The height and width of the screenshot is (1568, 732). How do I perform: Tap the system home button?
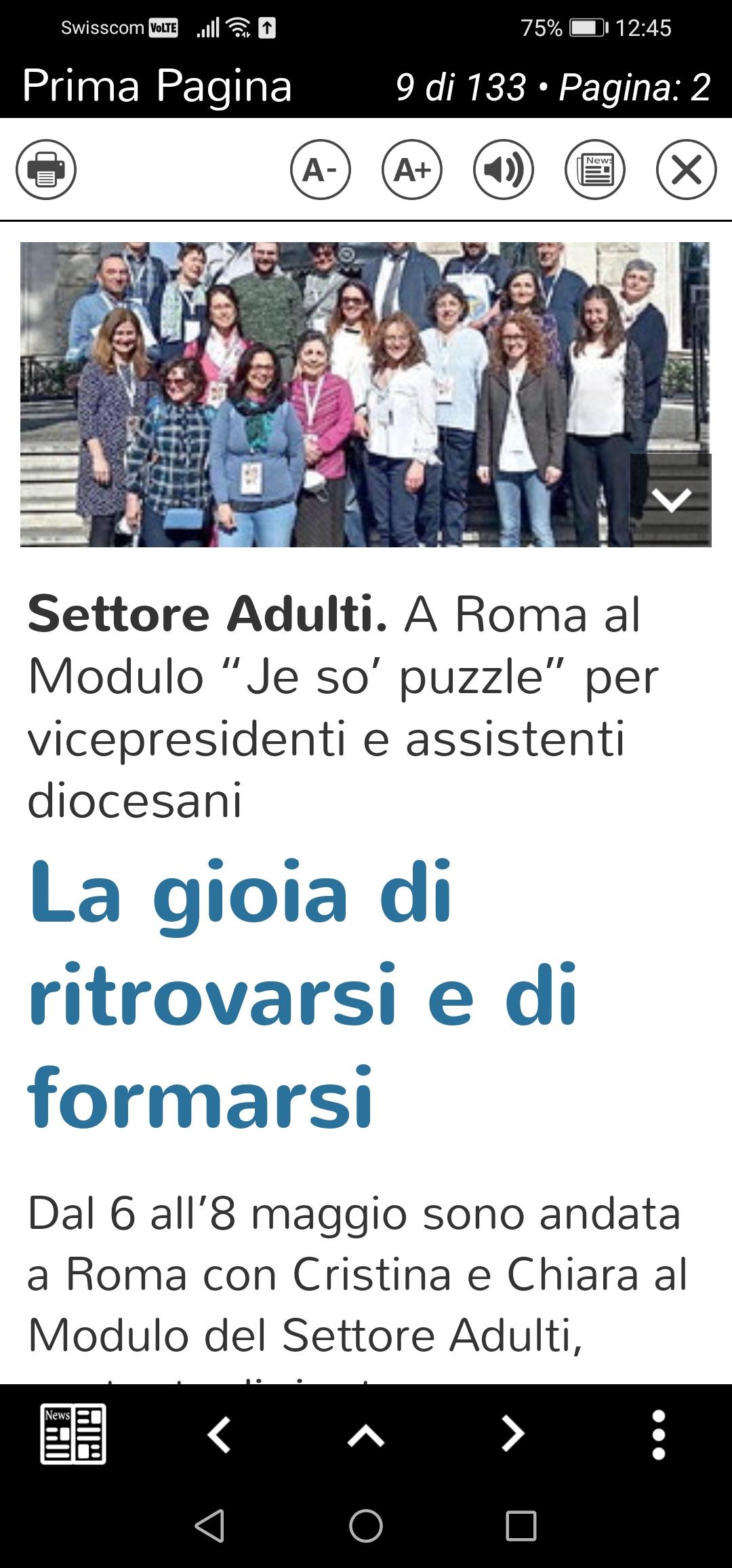[x=366, y=1527]
